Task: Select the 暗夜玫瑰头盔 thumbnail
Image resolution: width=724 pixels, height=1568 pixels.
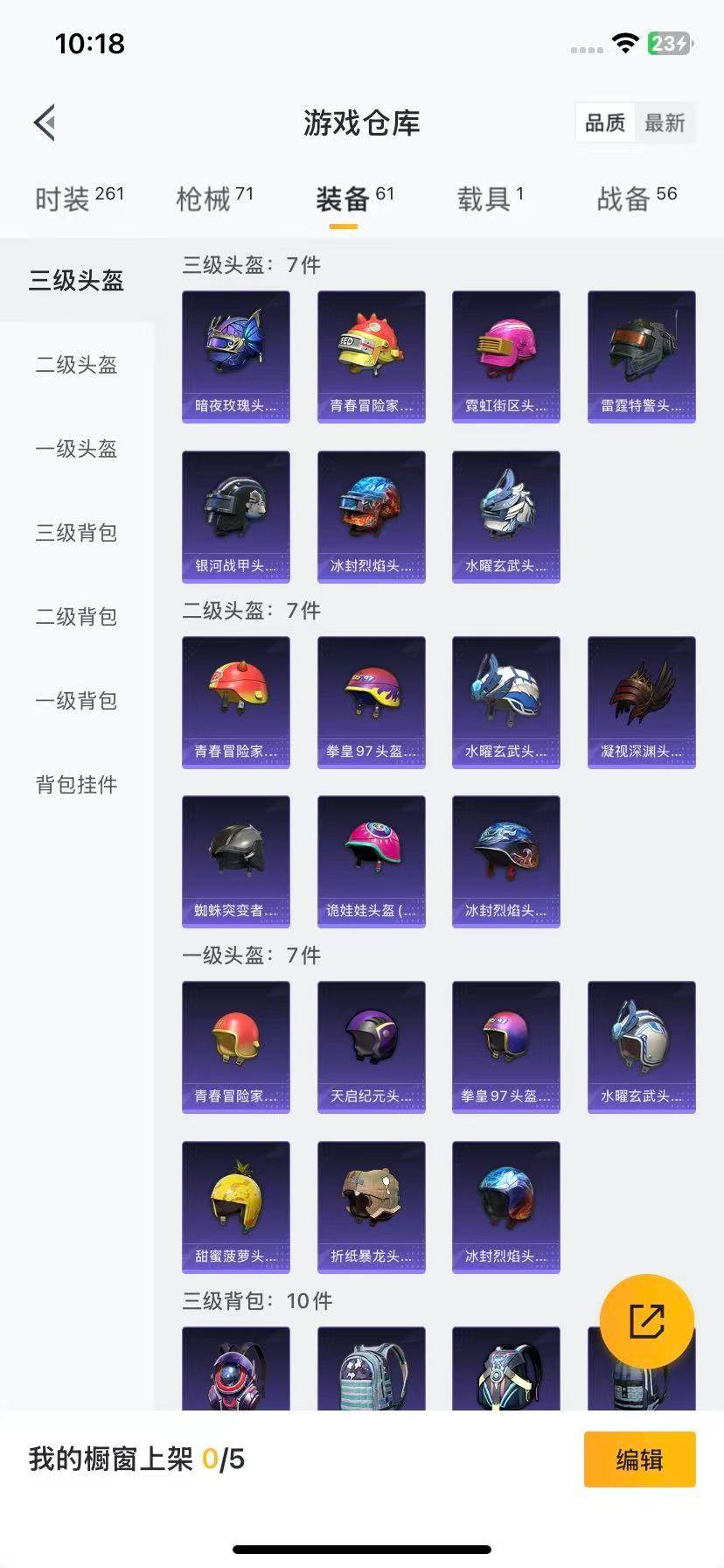Action: coord(235,355)
